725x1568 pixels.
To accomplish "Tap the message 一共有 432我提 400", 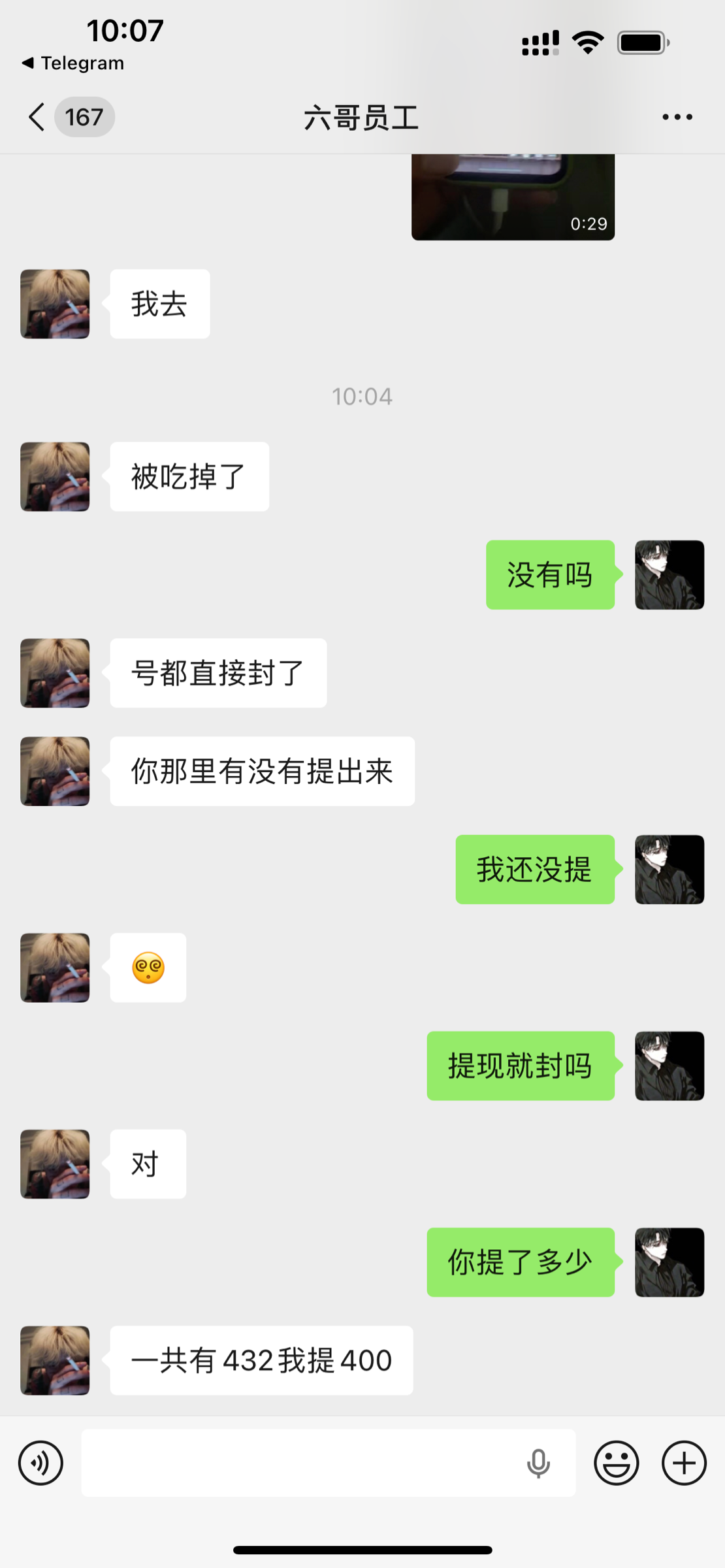I will [x=261, y=1360].
